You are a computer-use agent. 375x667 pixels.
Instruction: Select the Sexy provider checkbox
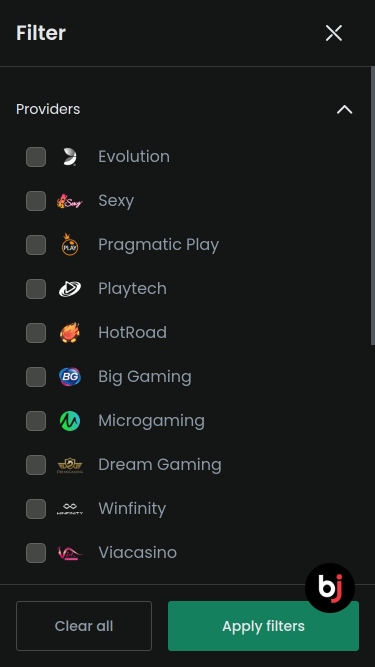[x=36, y=201]
